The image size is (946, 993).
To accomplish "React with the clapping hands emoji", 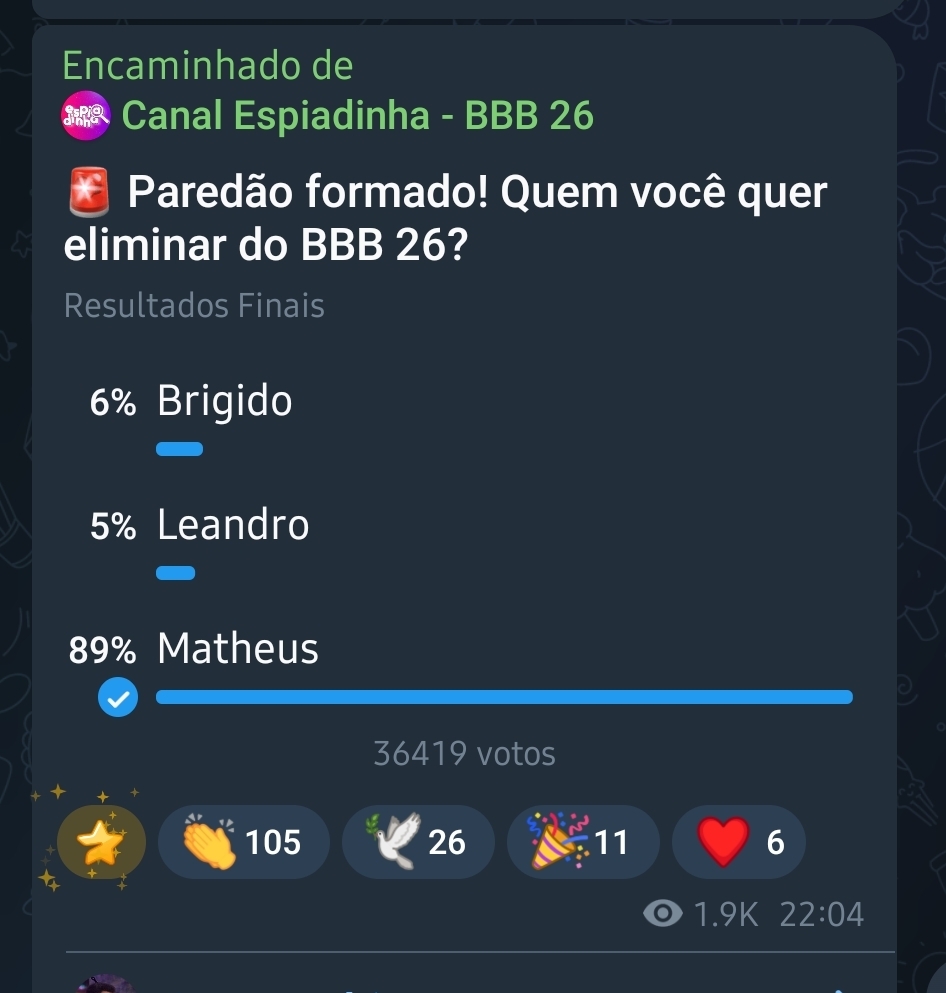I will tap(244, 843).
